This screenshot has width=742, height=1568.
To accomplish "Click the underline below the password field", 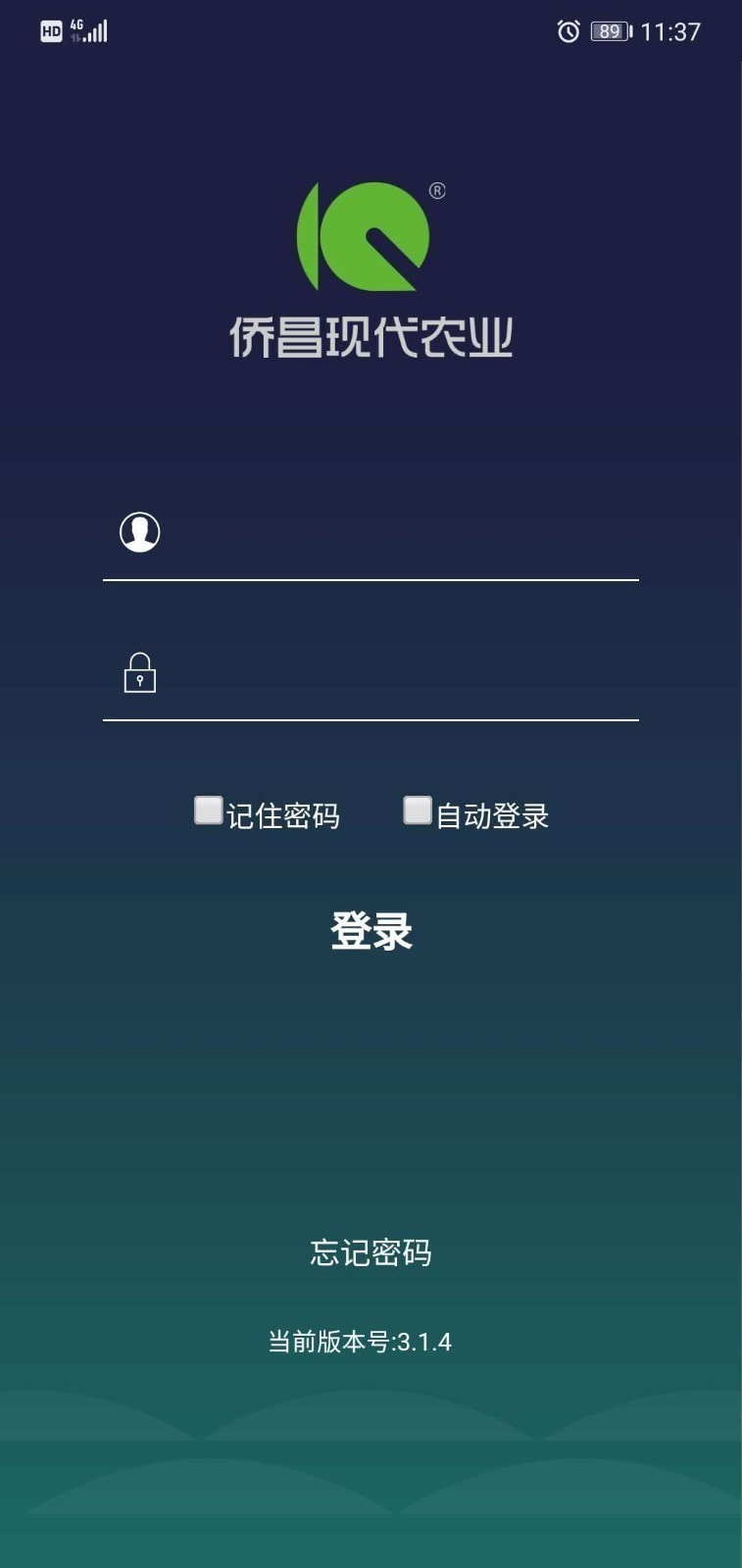I will (x=371, y=722).
